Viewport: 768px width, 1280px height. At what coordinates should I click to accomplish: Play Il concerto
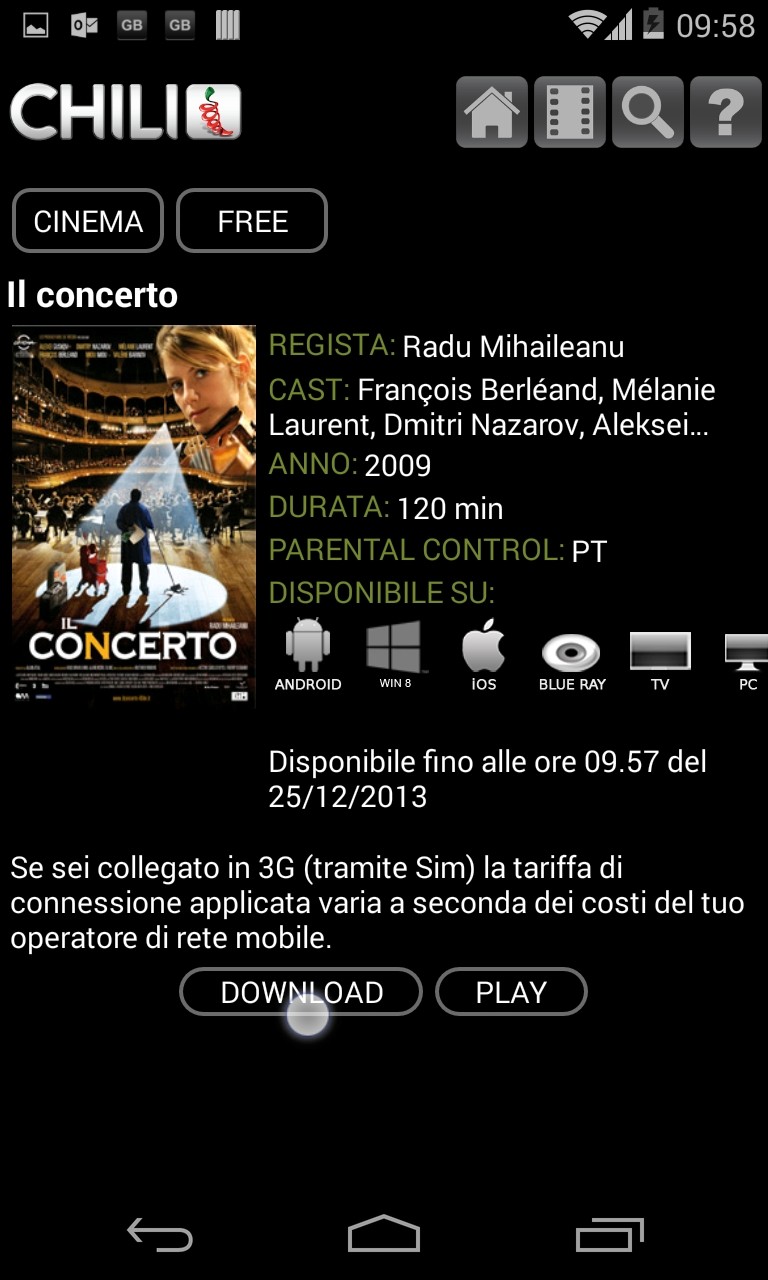(x=511, y=992)
